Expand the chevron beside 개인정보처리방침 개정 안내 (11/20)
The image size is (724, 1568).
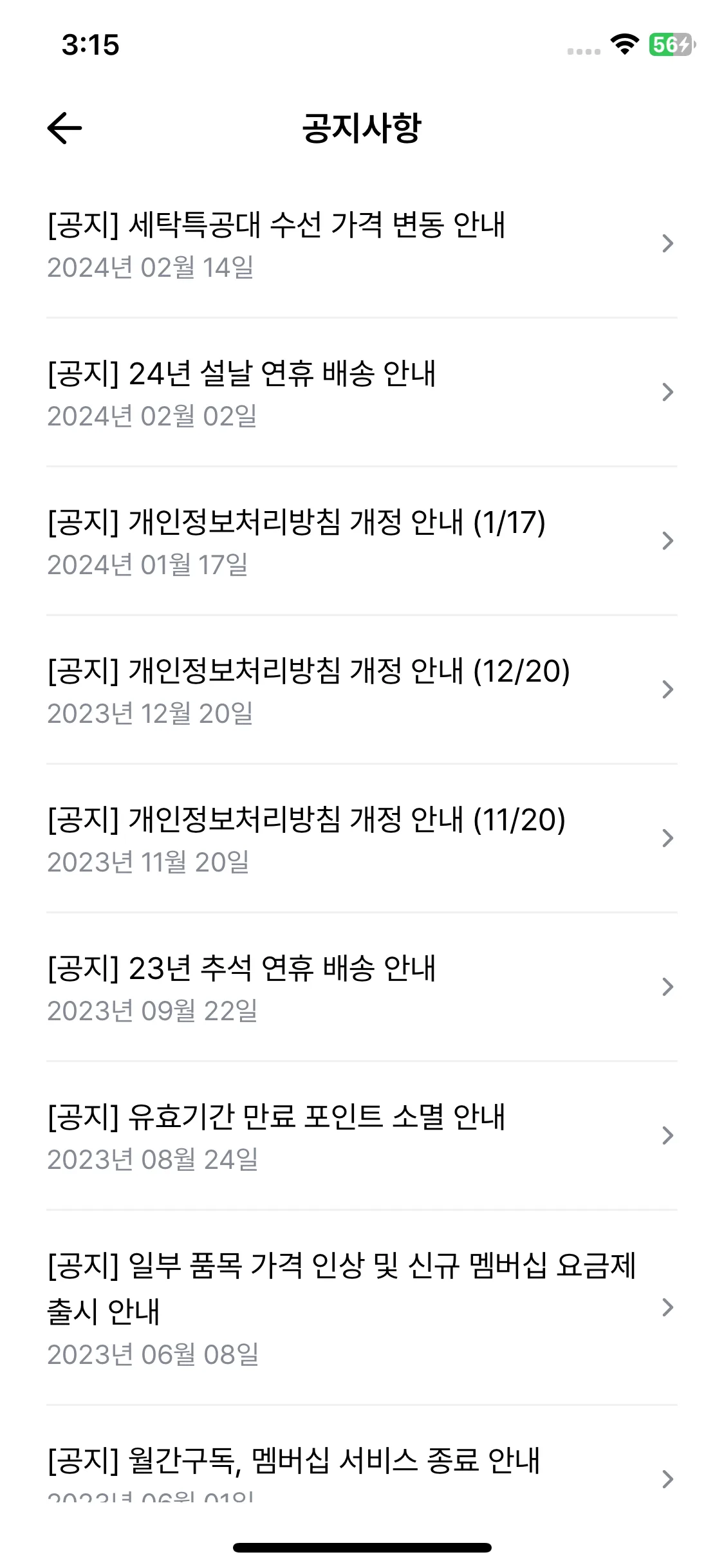[667, 838]
